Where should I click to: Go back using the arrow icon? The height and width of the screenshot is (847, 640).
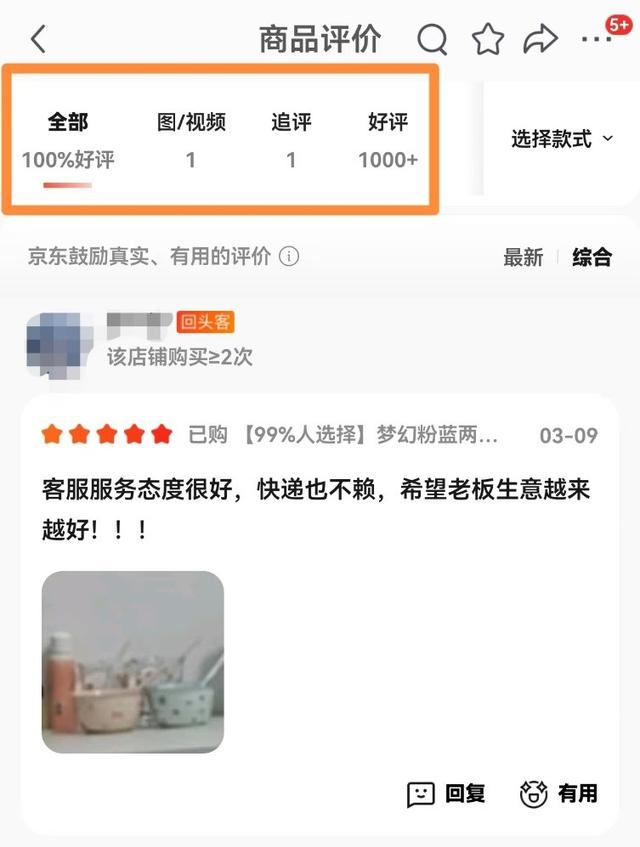39,40
